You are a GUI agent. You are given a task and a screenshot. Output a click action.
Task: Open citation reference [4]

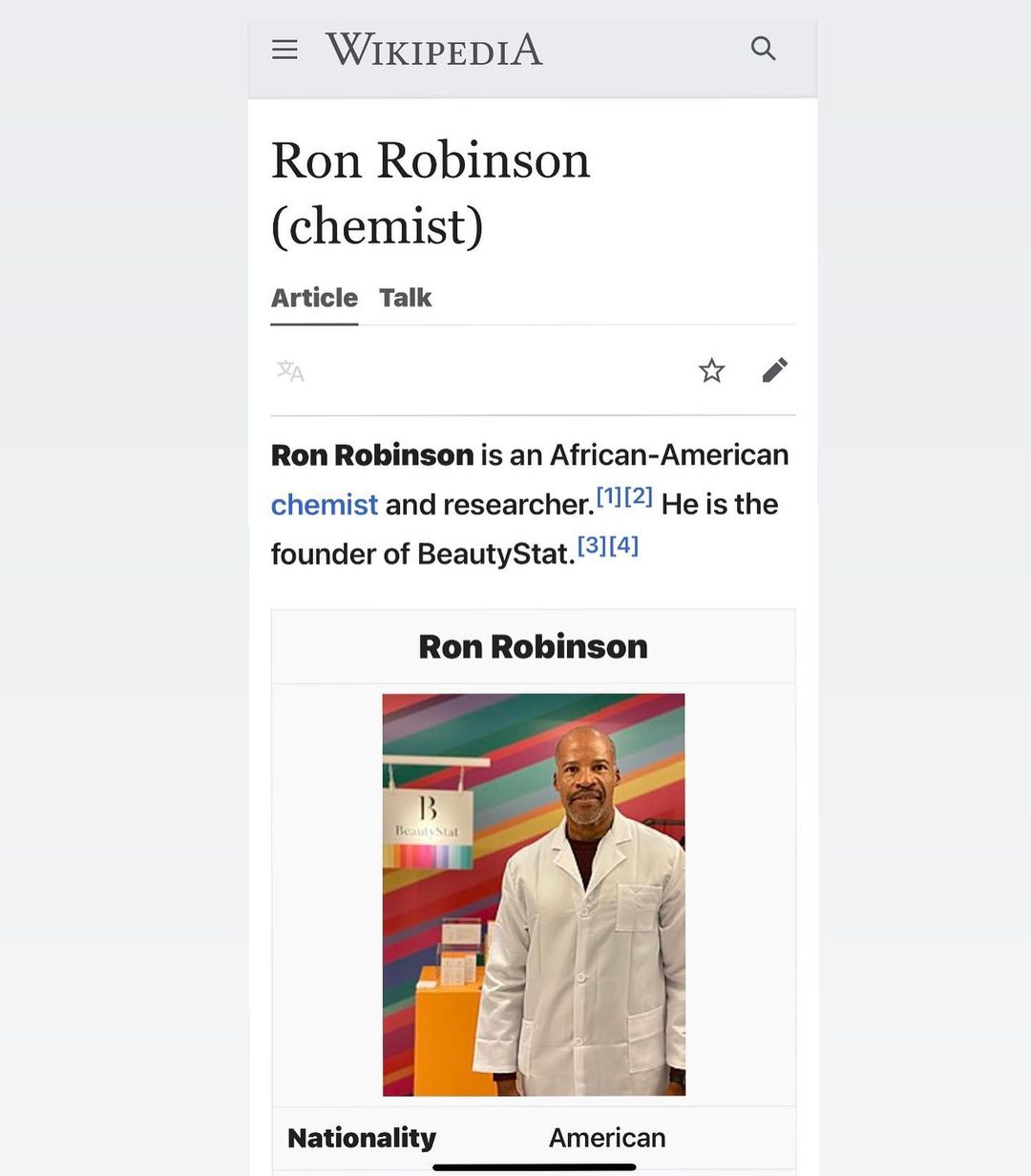(623, 546)
